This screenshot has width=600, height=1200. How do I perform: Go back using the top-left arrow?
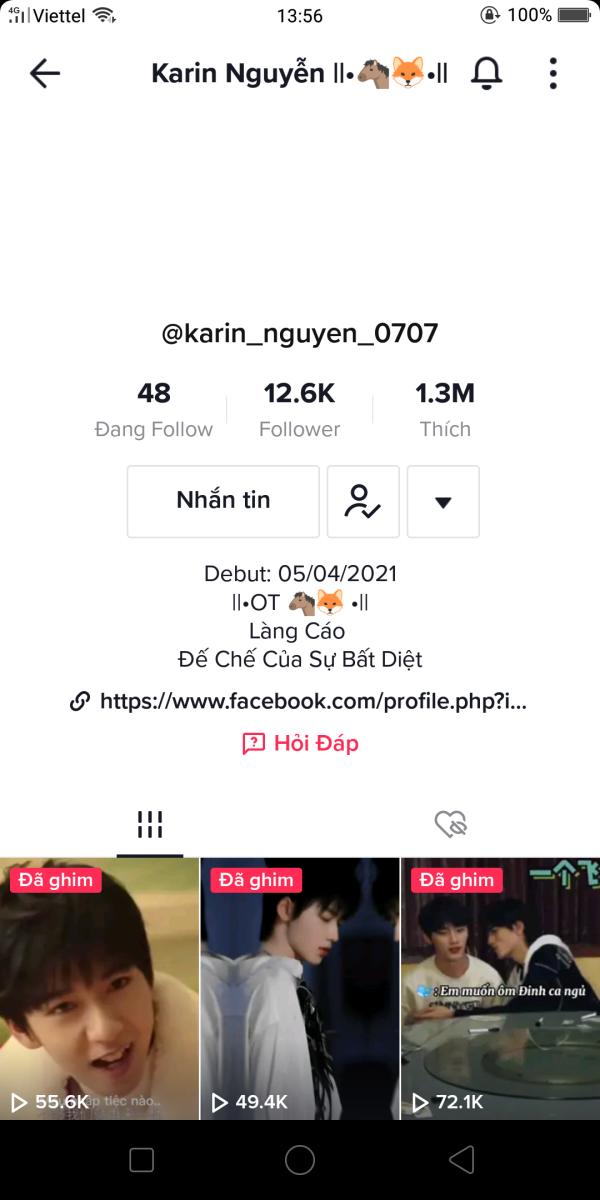[x=45, y=73]
